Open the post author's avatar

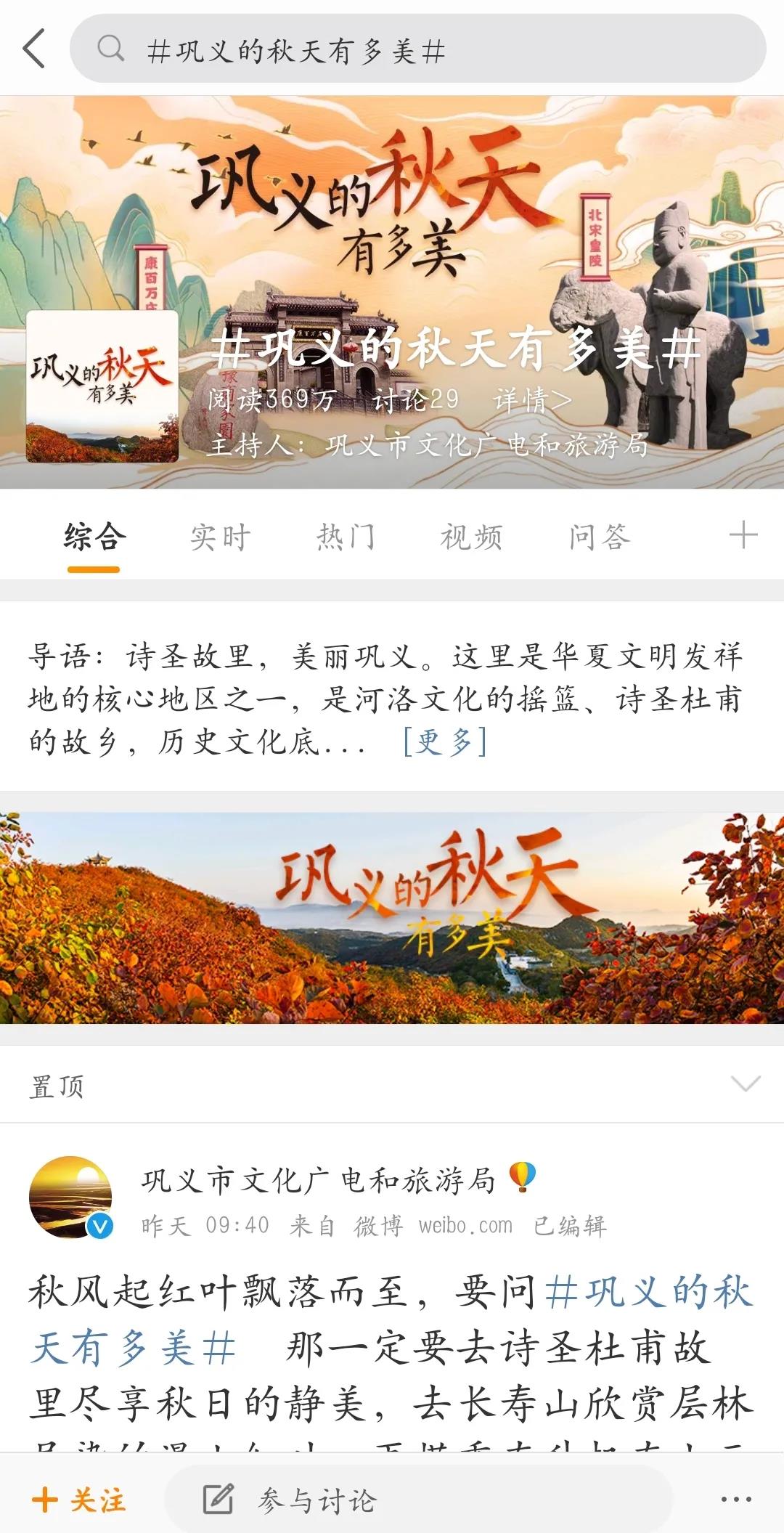(70, 1196)
